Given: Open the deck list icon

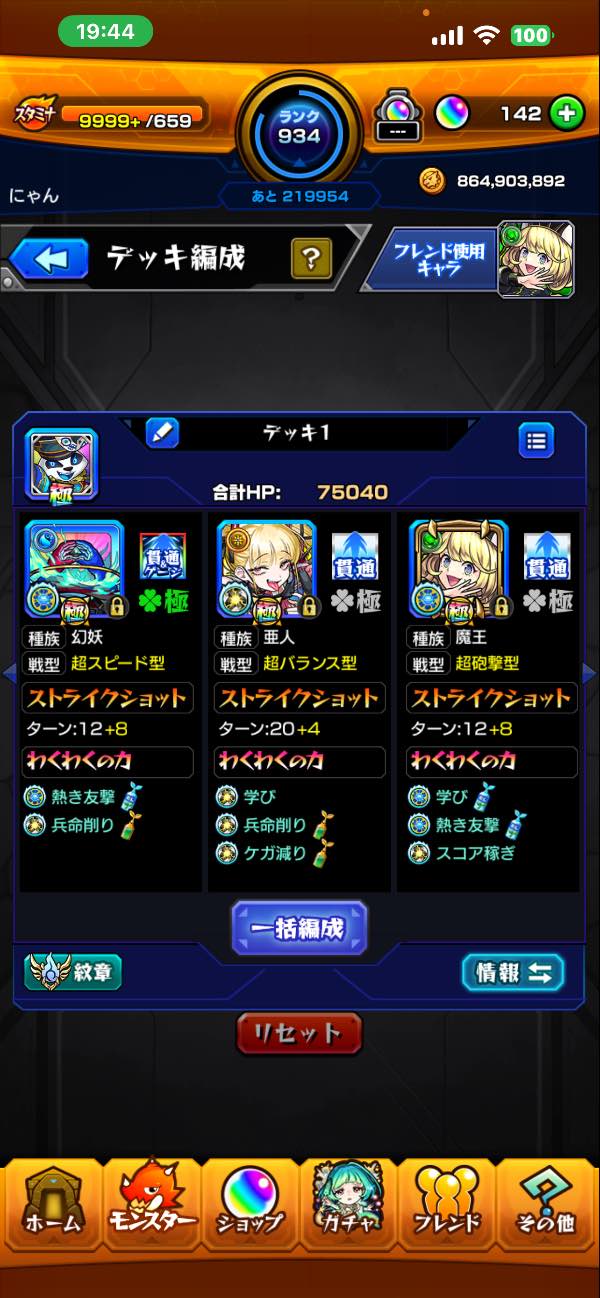Looking at the screenshot, I should 536,440.
